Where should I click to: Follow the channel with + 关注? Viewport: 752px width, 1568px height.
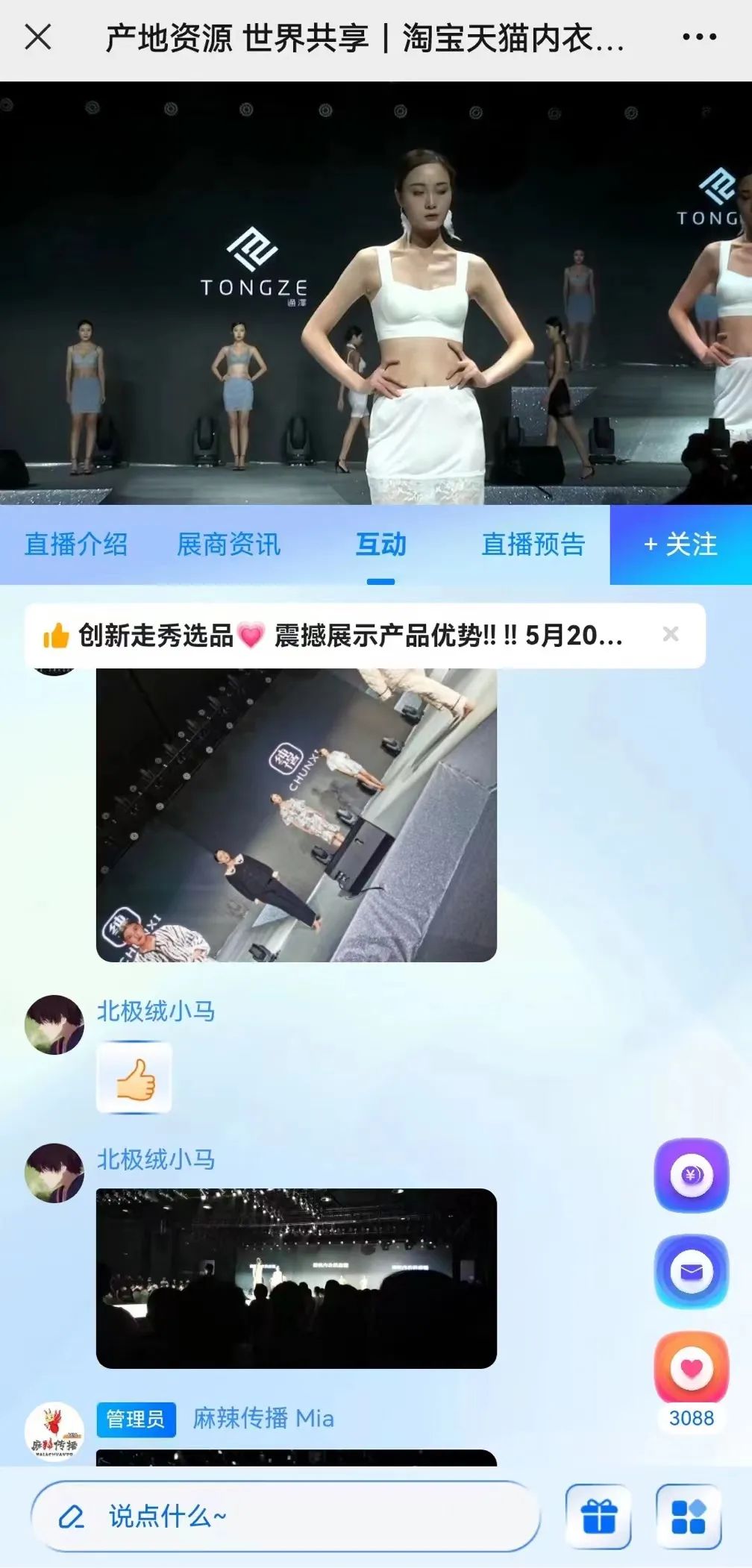click(680, 545)
